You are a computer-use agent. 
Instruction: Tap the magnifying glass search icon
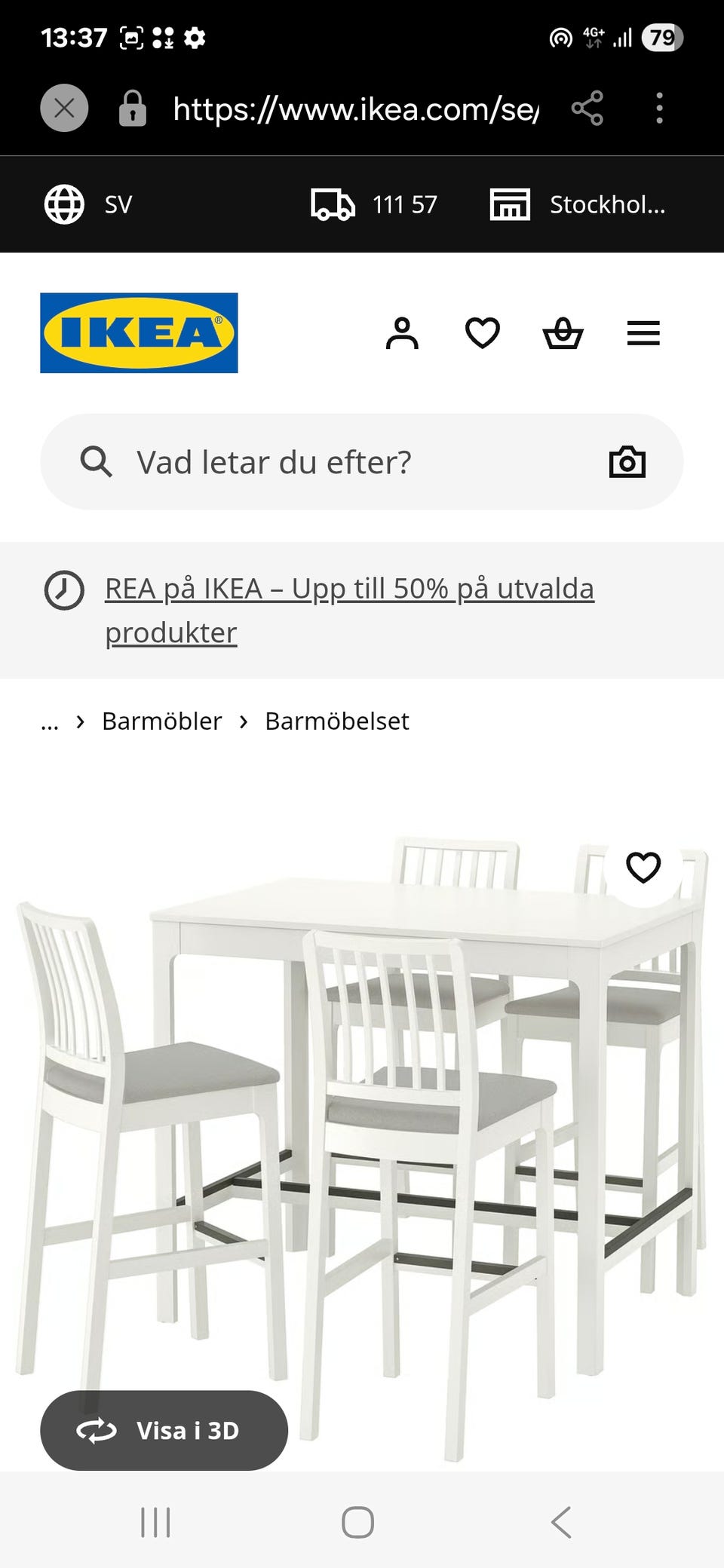click(96, 461)
